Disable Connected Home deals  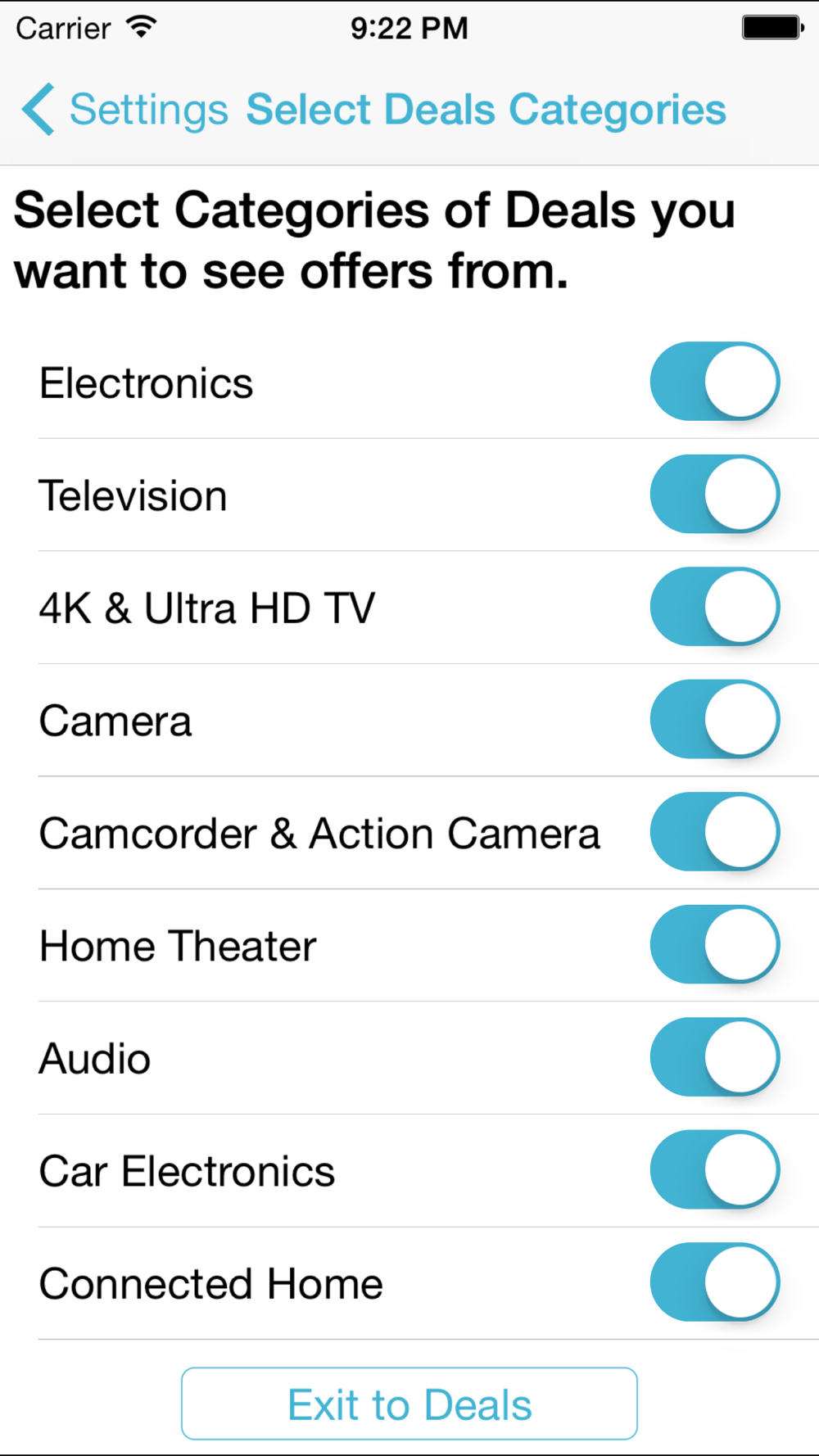click(715, 1282)
